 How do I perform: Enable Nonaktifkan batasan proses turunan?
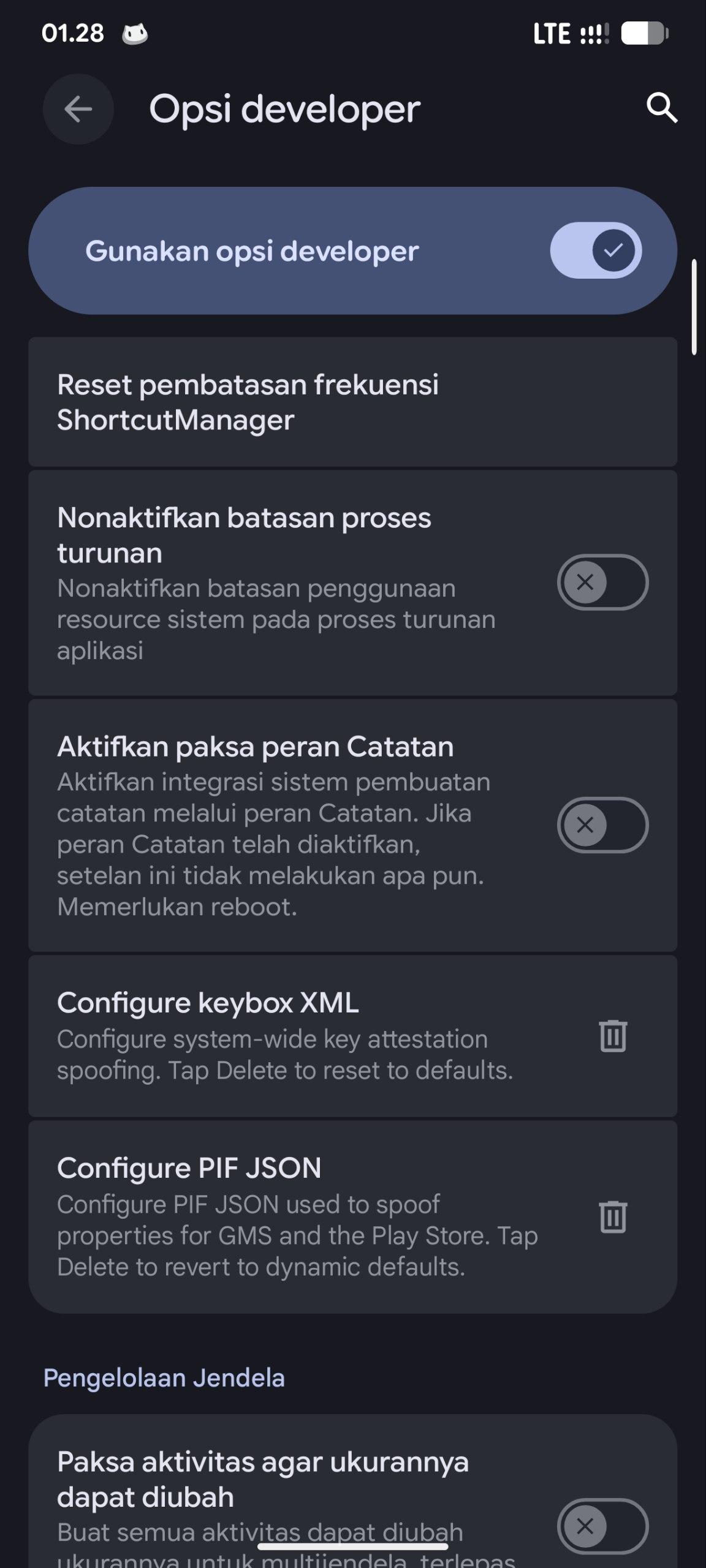click(602, 582)
